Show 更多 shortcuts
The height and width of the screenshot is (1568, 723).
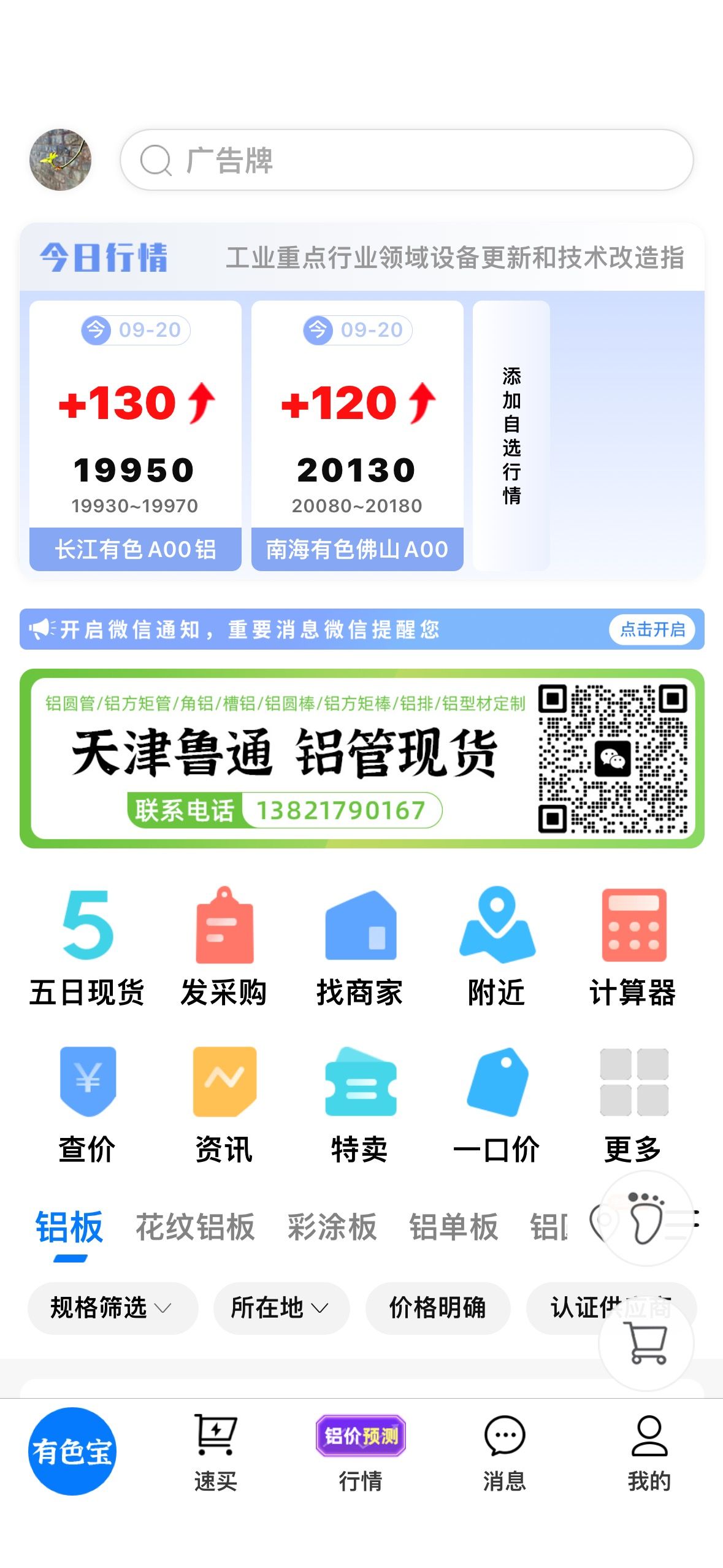pos(633,1105)
